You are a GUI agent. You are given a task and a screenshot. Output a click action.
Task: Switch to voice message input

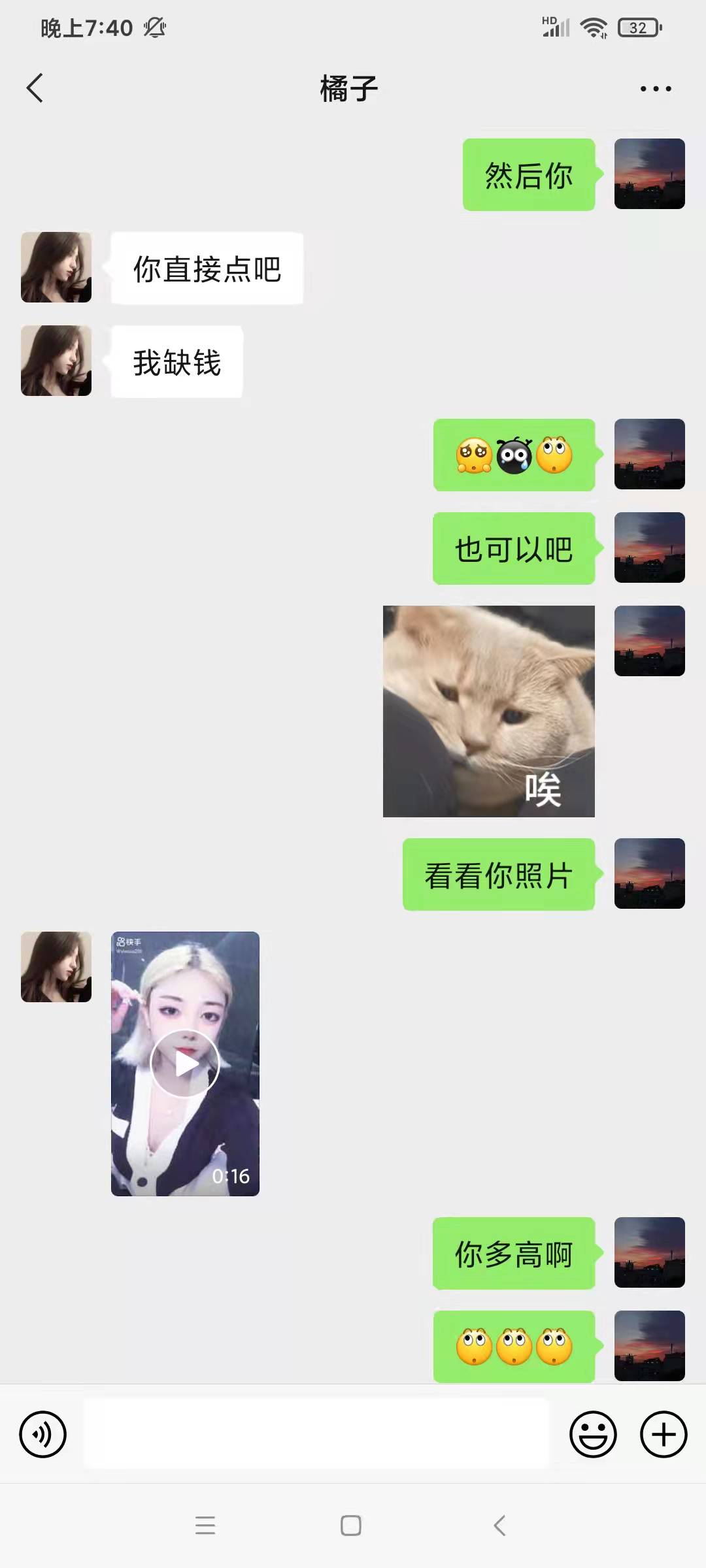[x=43, y=1435]
